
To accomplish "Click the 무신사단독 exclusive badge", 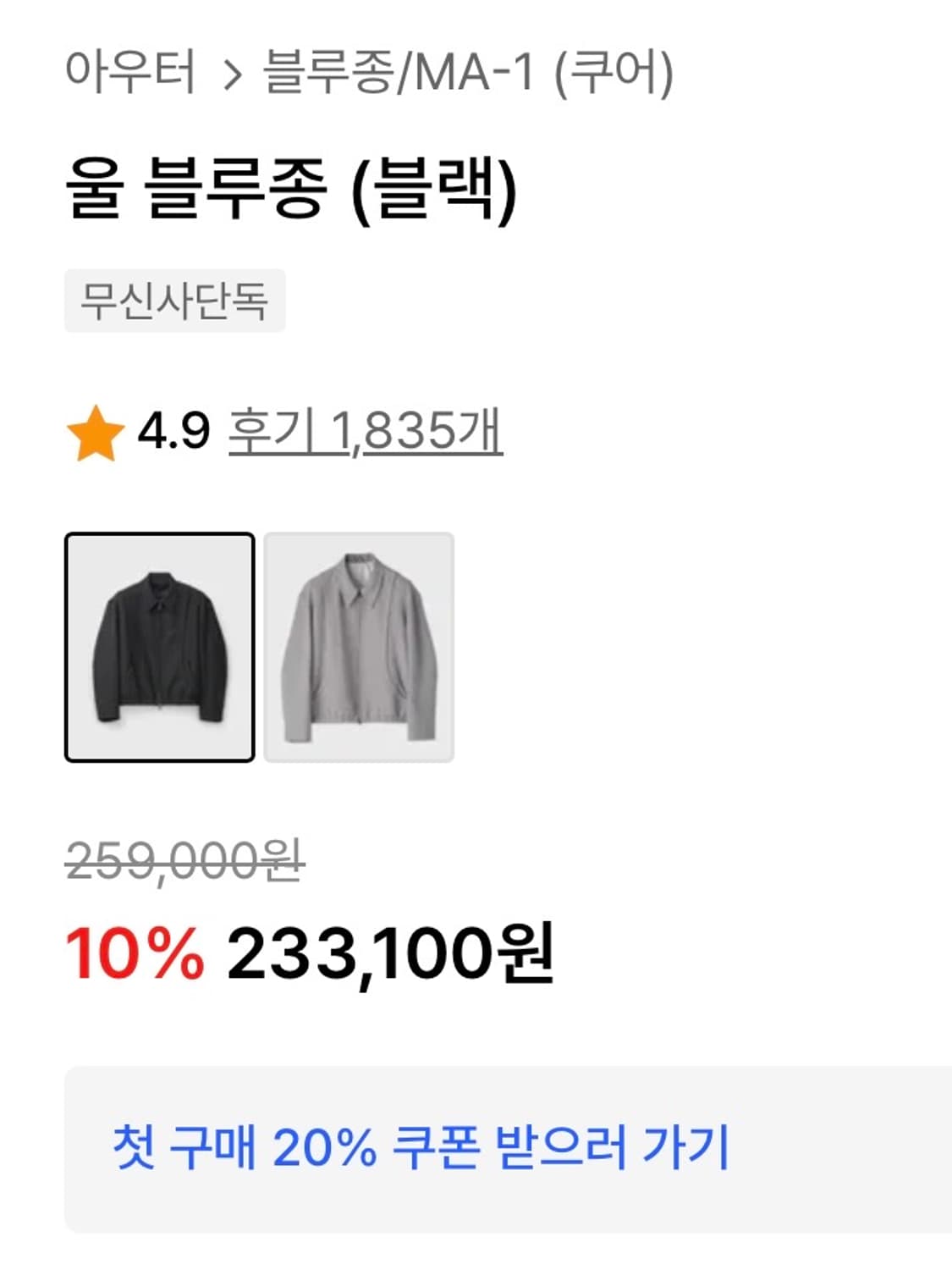I will coord(173,301).
